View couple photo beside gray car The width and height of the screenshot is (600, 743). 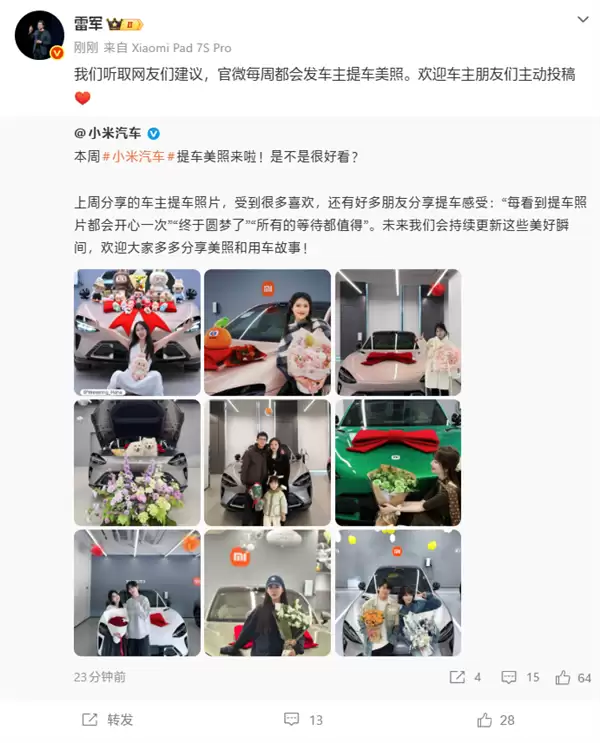(x=137, y=592)
